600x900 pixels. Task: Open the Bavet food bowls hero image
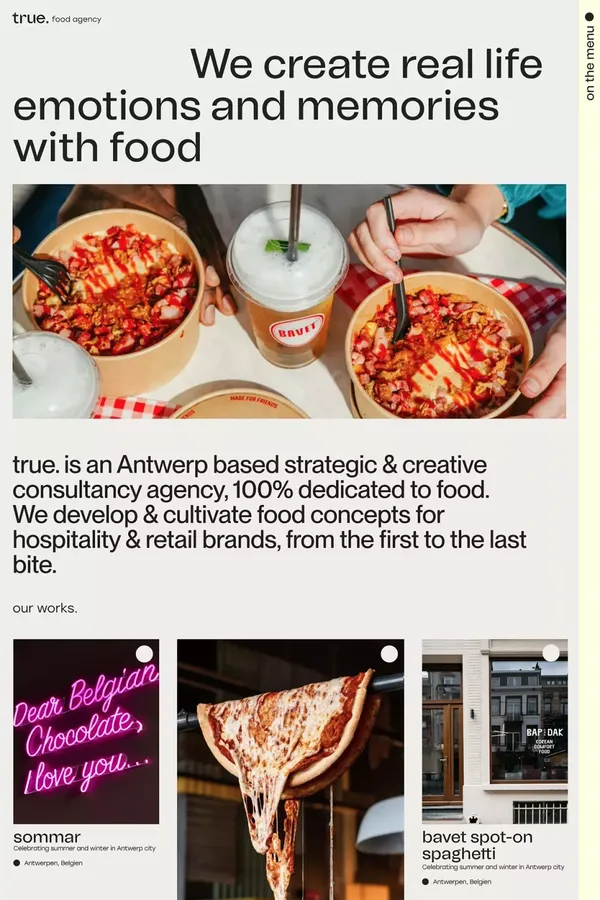pos(289,301)
